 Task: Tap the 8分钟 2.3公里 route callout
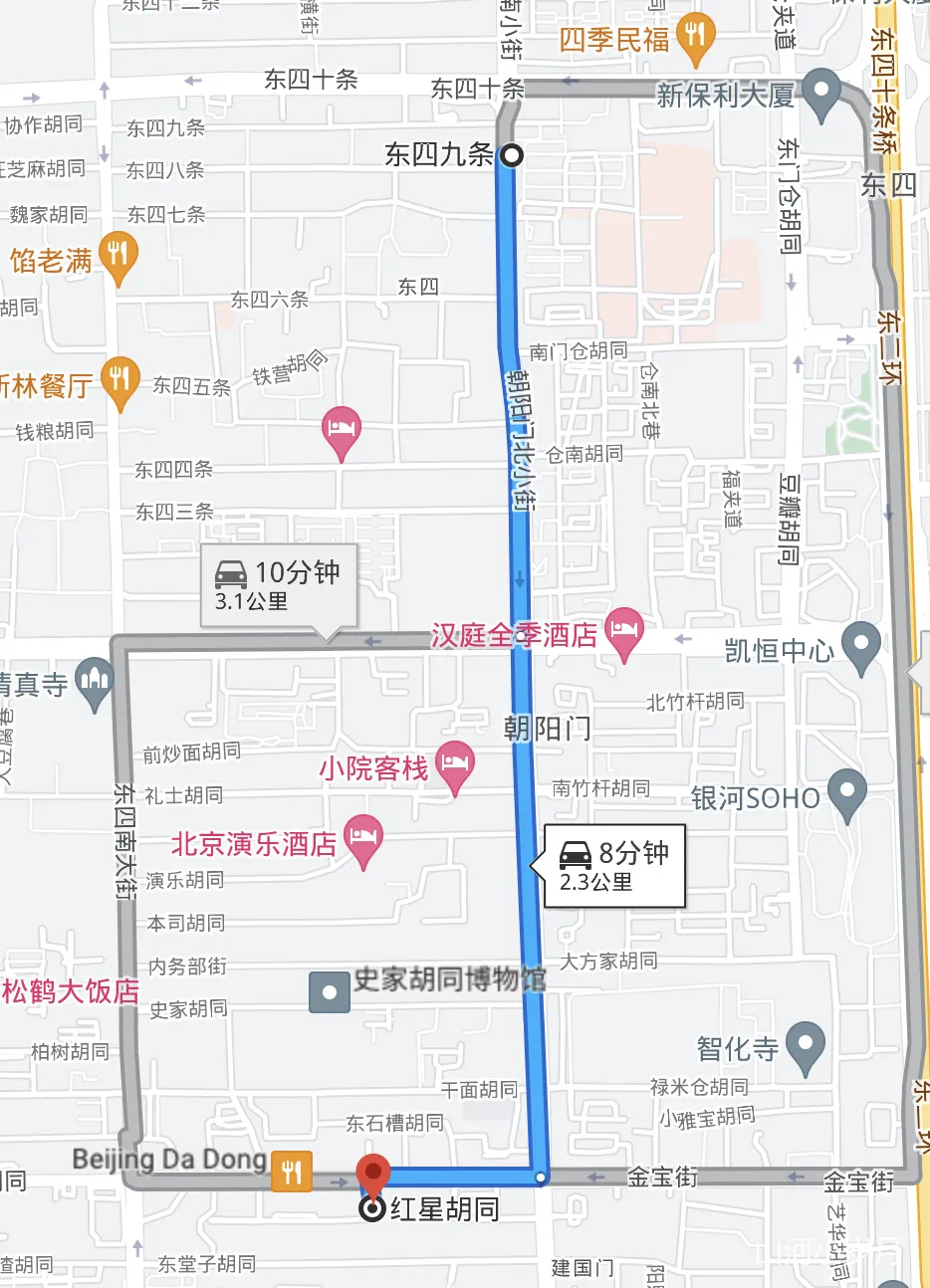(614, 866)
